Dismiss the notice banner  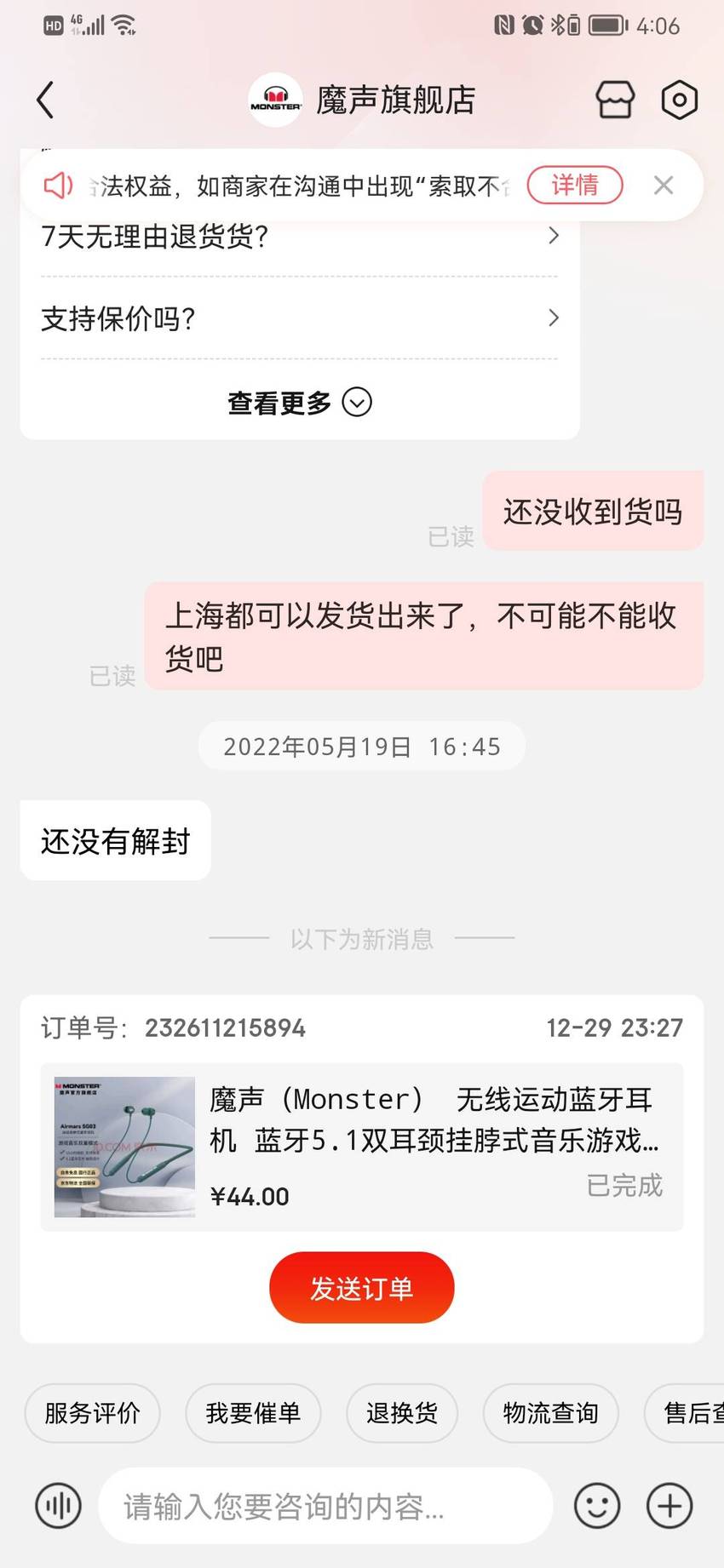coord(664,185)
